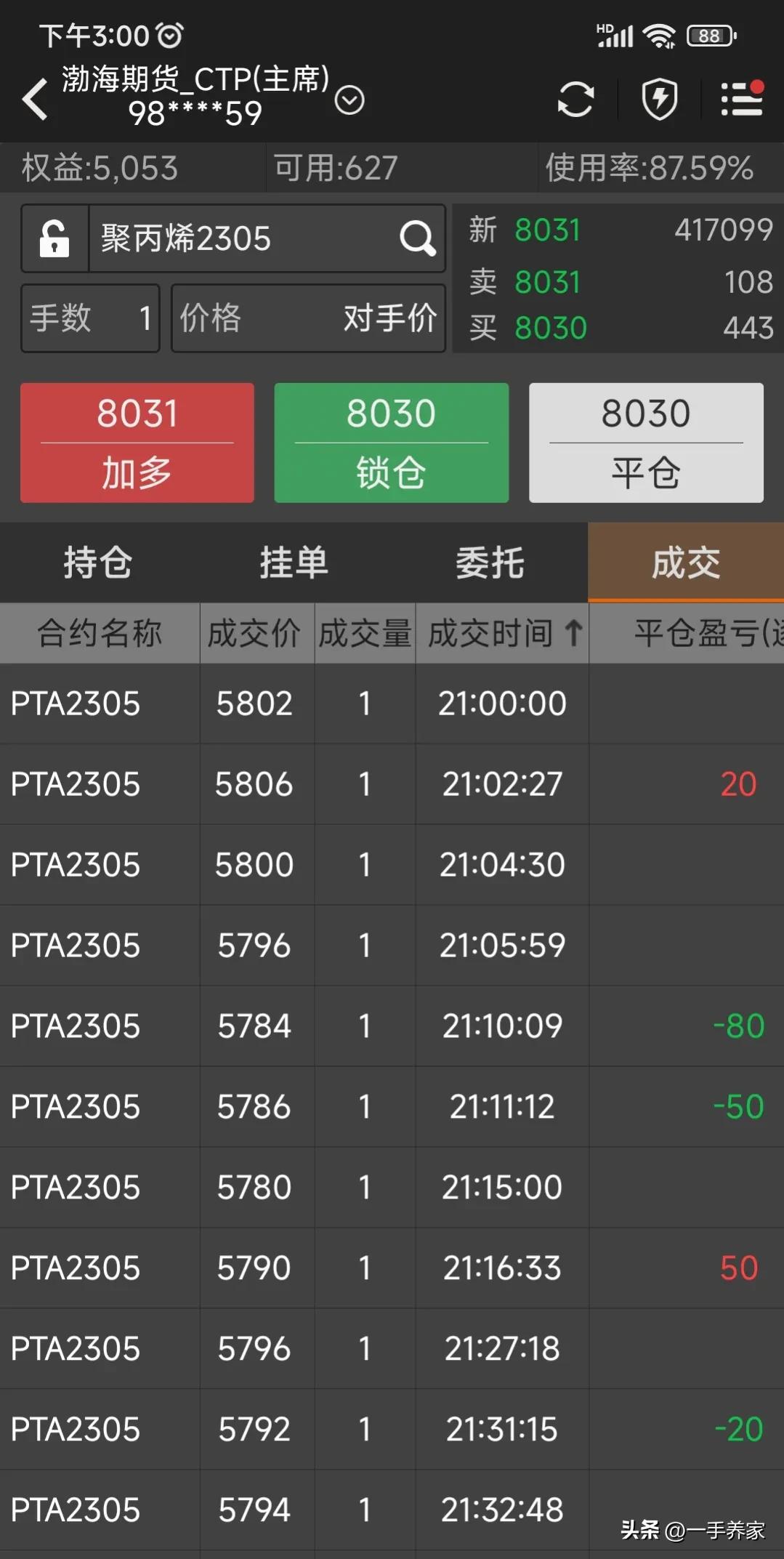The height and width of the screenshot is (1559, 784).
Task: Expand the account dropdown chevron
Action: [x=349, y=99]
